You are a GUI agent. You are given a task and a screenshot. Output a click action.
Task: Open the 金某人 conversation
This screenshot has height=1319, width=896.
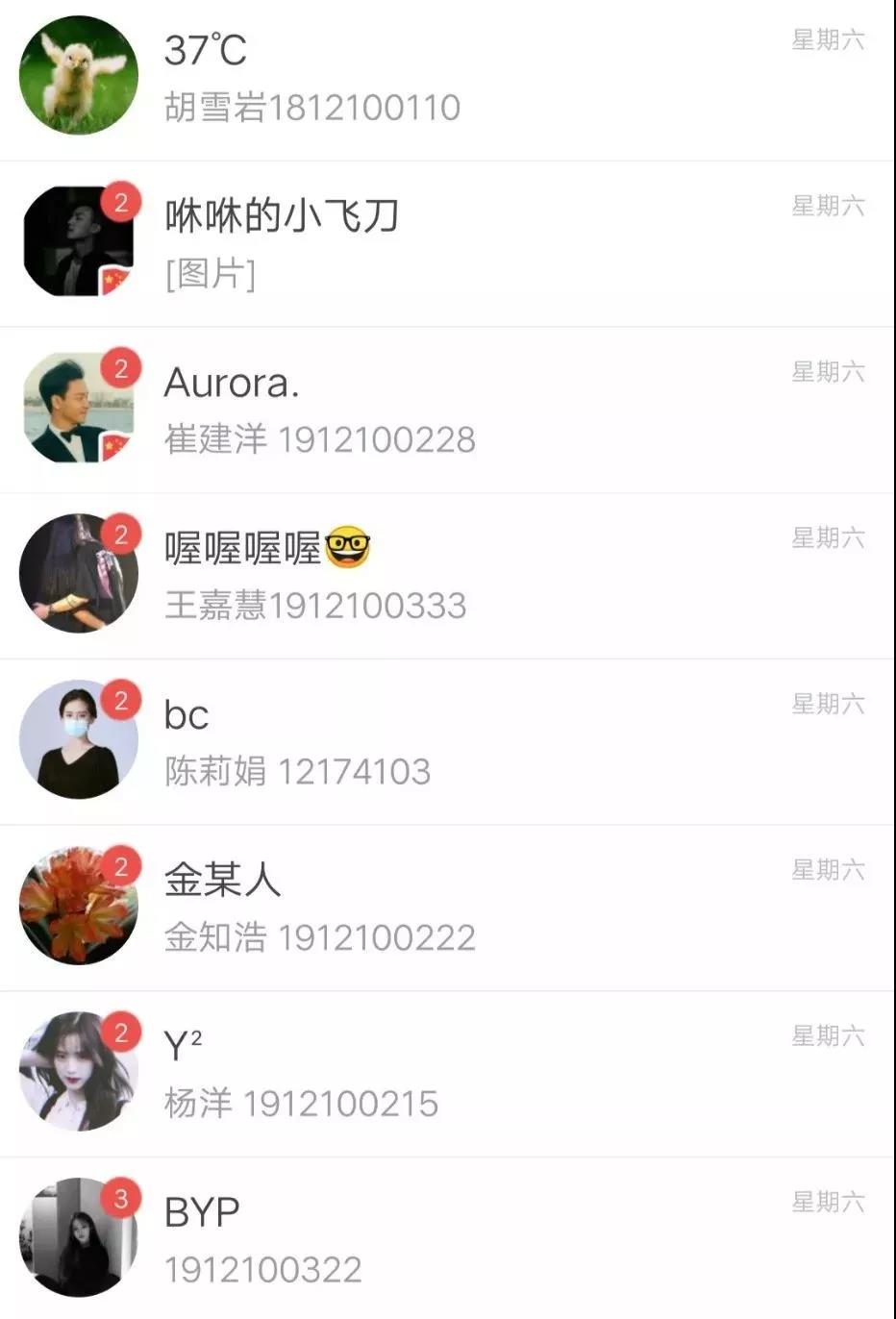[x=447, y=908]
